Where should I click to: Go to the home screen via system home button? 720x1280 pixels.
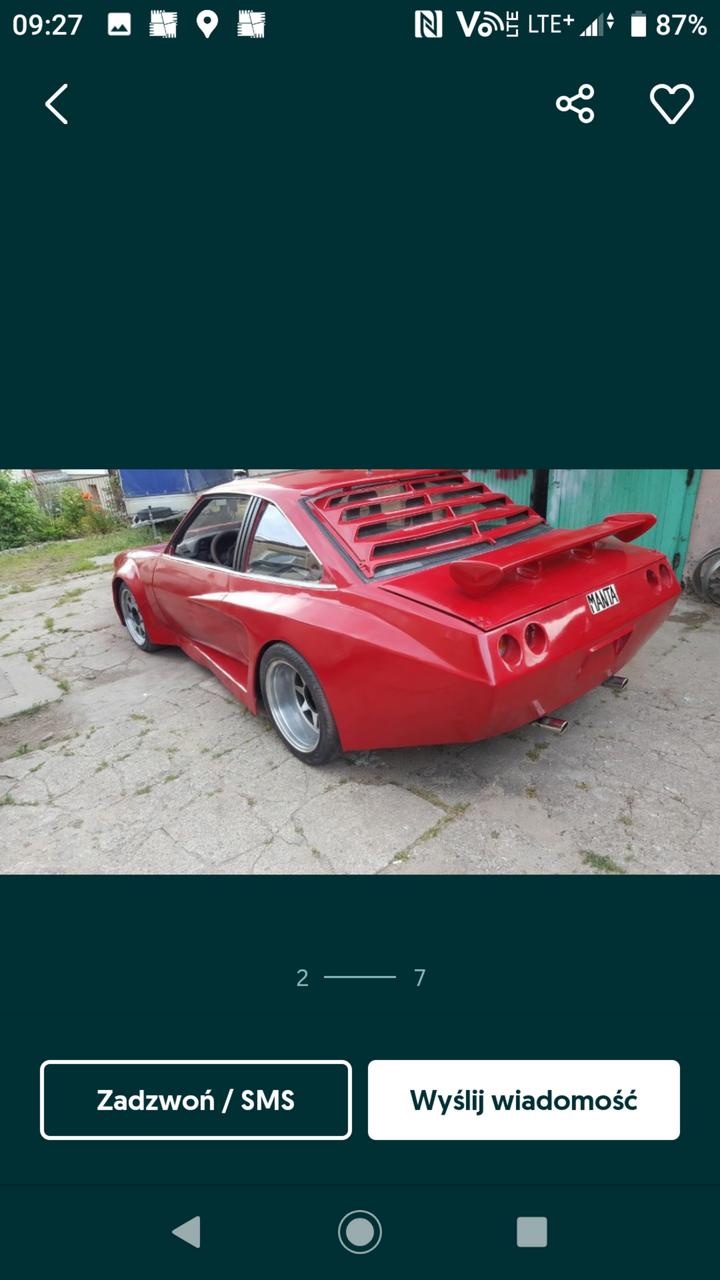pos(360,1232)
